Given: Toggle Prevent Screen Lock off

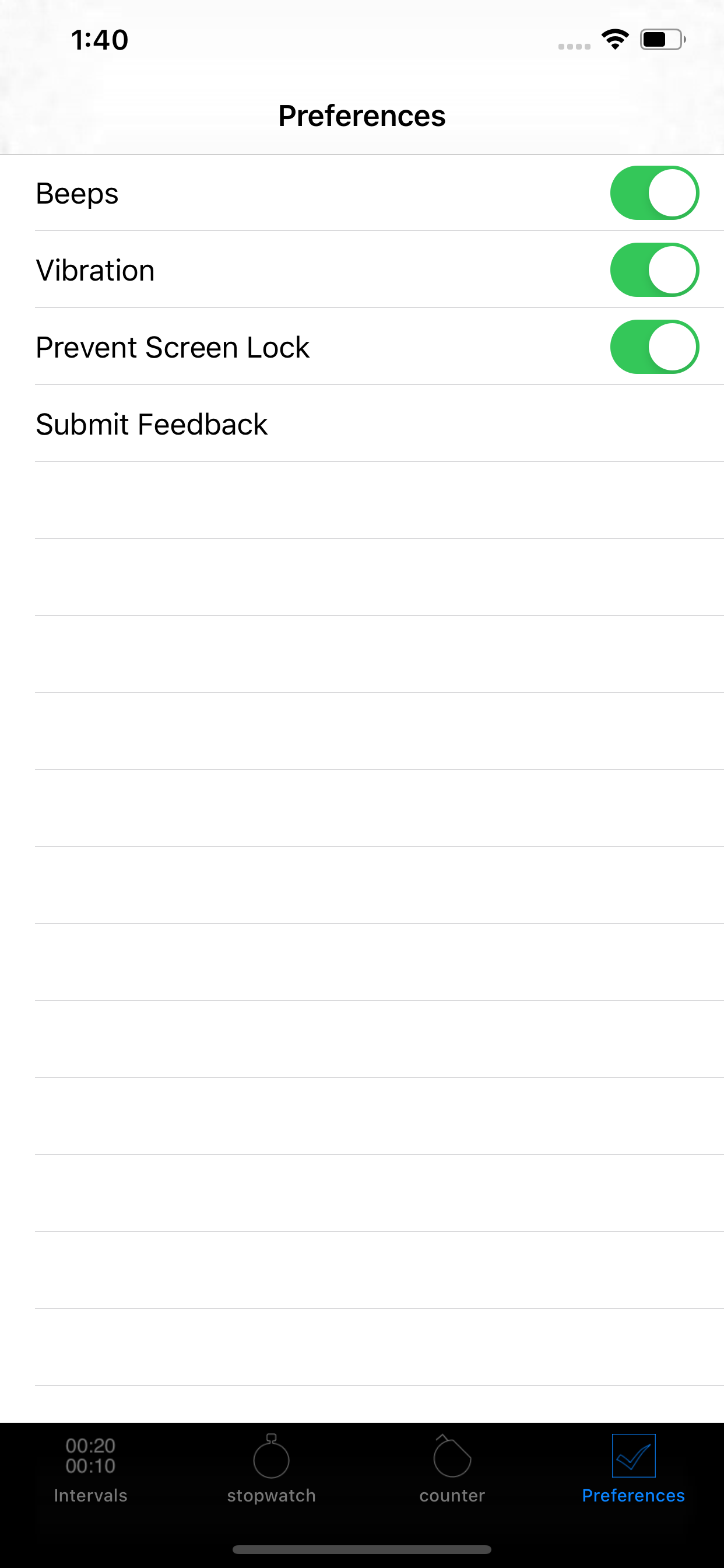Looking at the screenshot, I should pyautogui.click(x=655, y=347).
